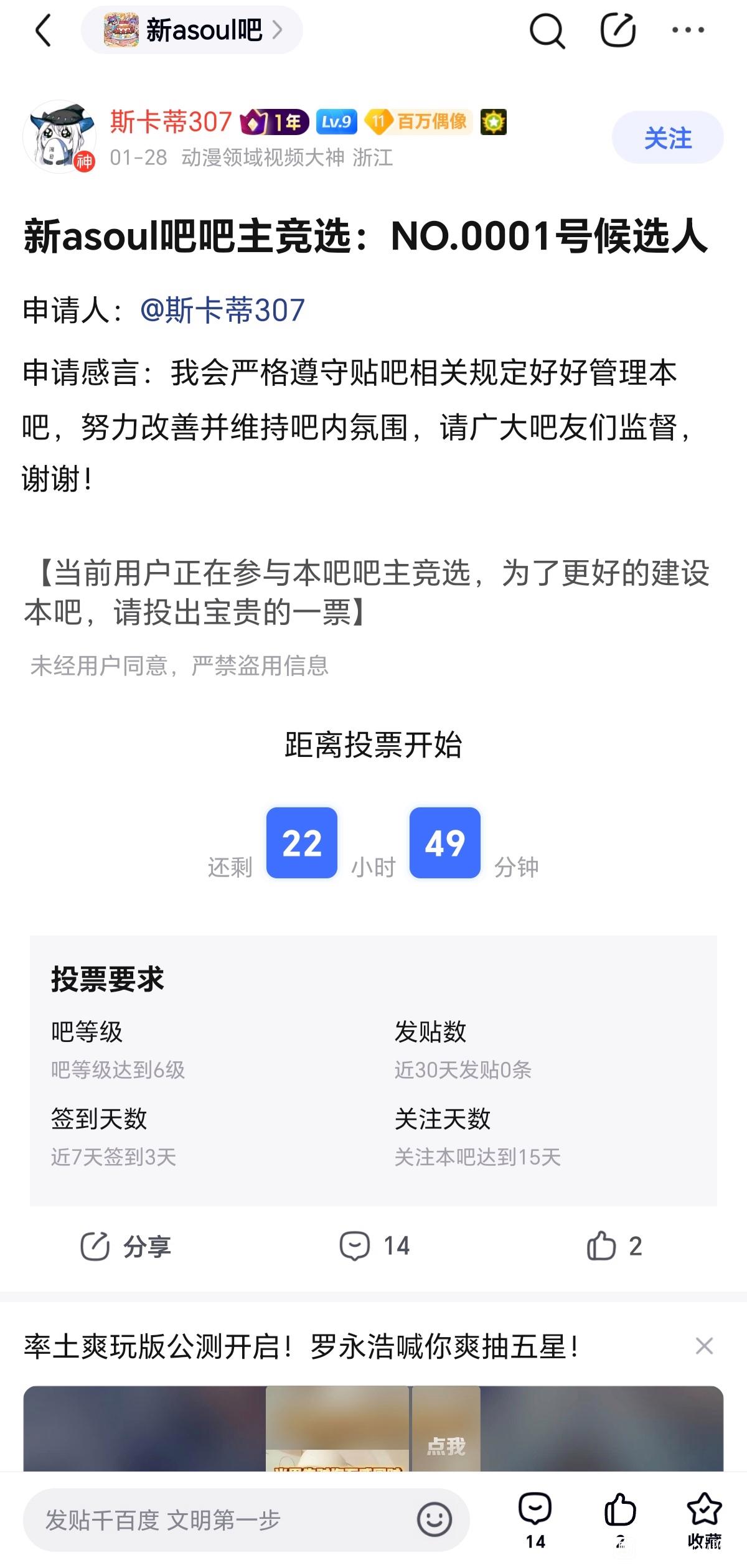Open the 14 comments under the post

click(x=374, y=1246)
